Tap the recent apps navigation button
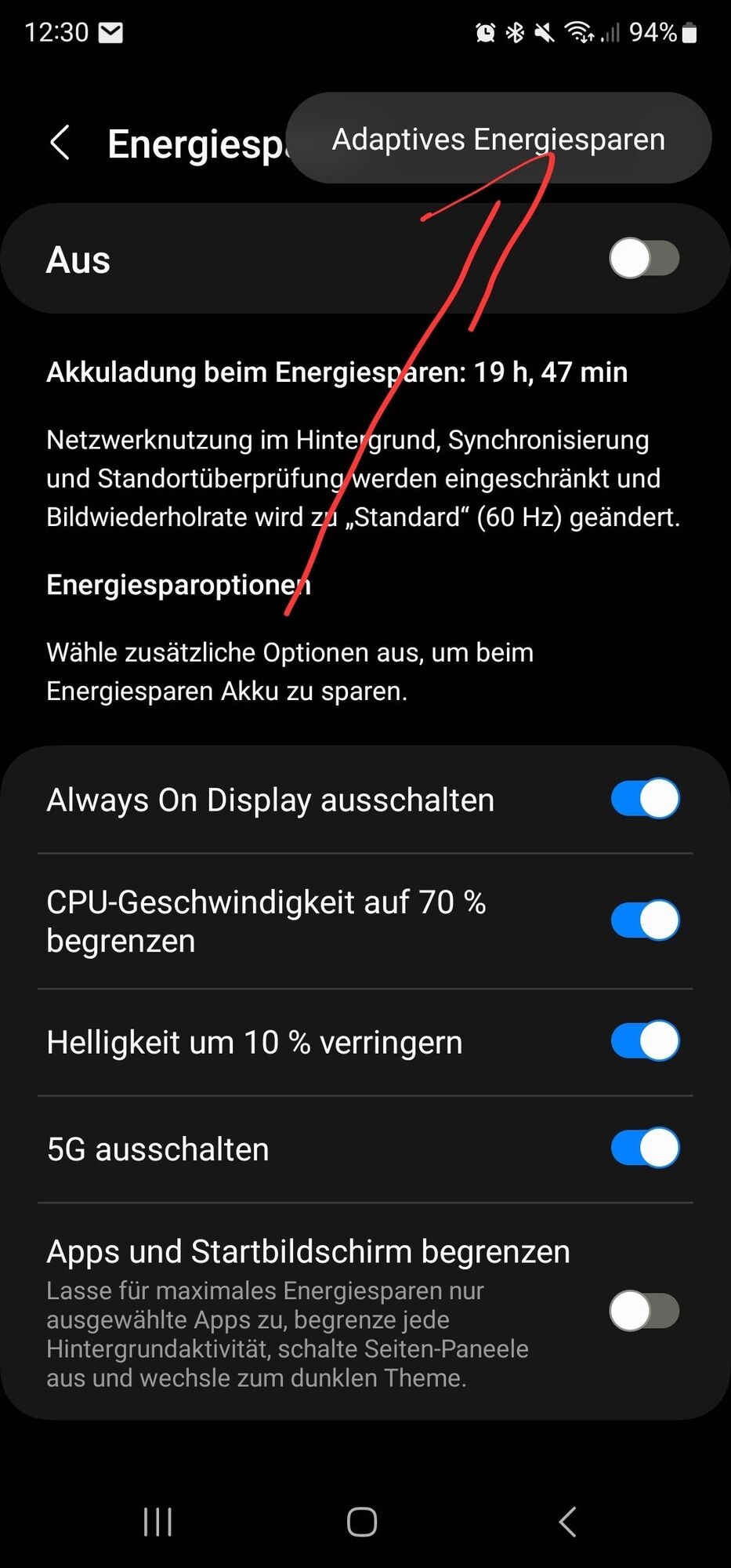This screenshot has width=731, height=1568. (158, 1521)
